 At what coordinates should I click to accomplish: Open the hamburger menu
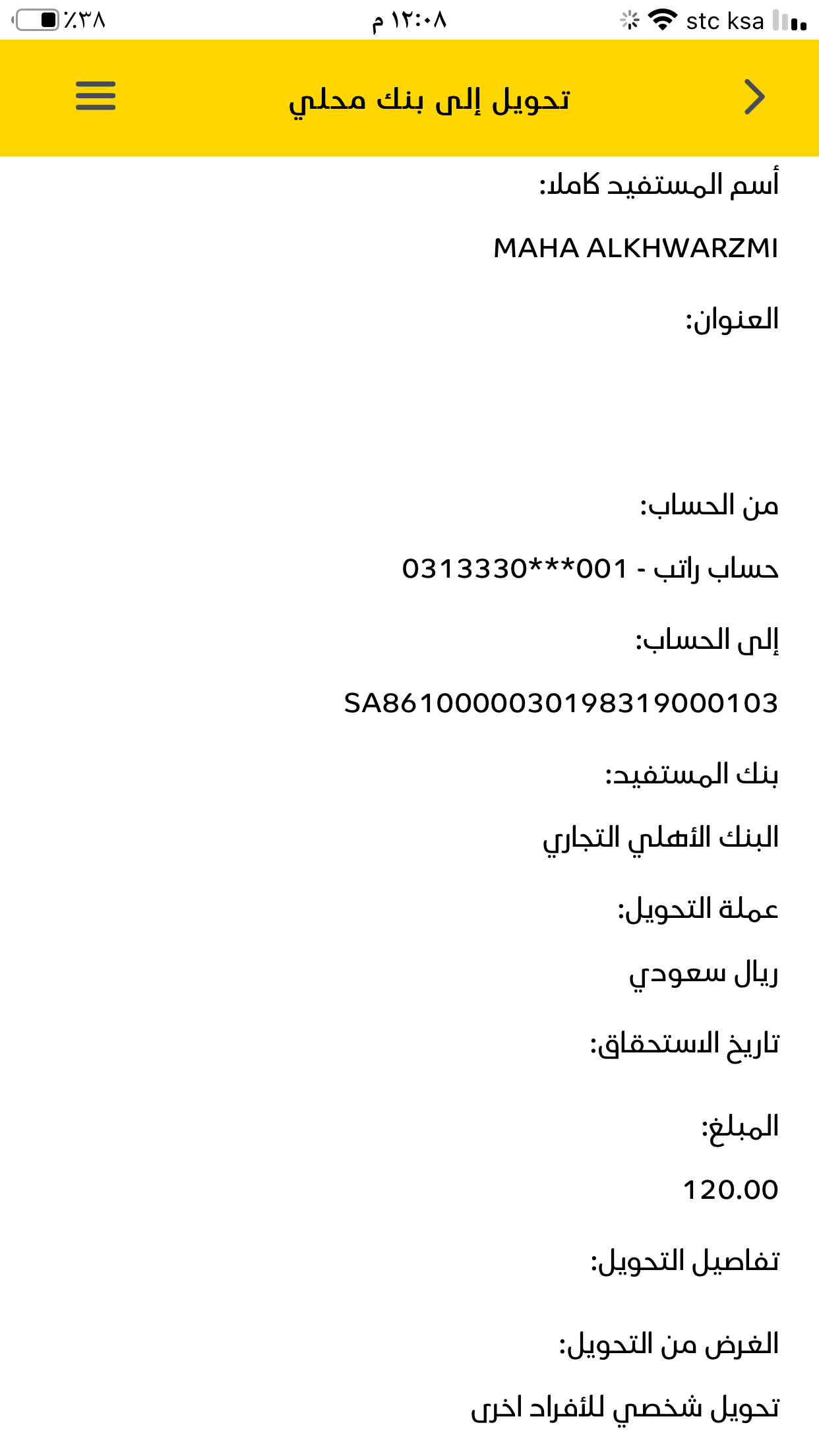point(96,96)
